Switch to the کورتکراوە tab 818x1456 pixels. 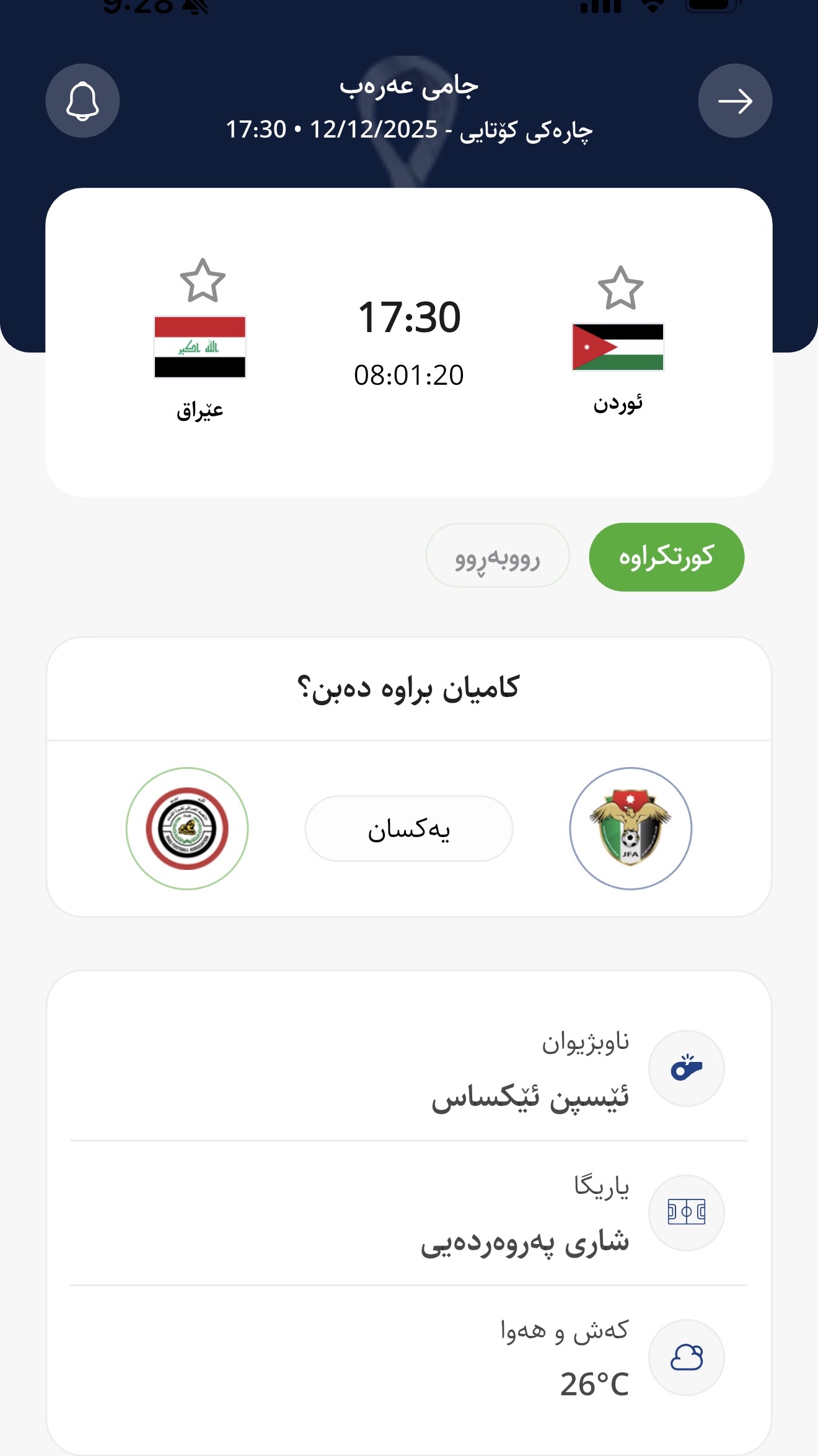point(666,557)
